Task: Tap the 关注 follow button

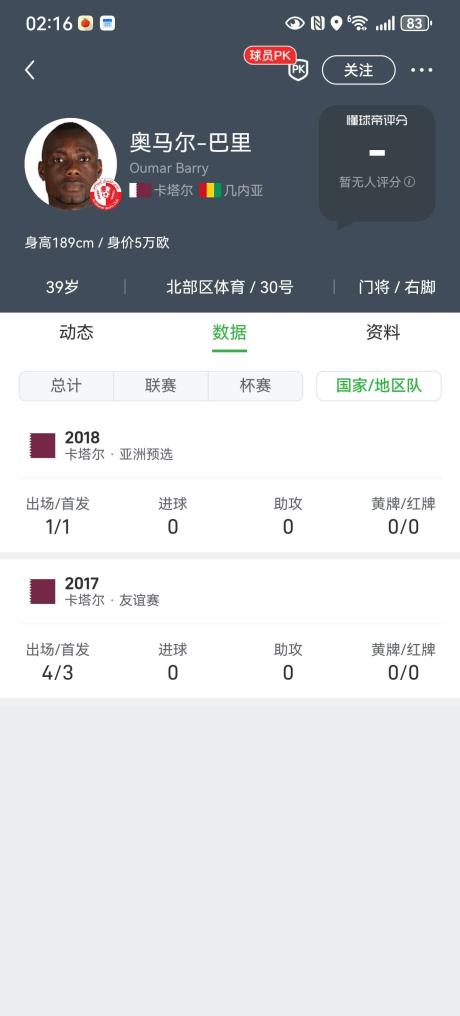Action: [358, 70]
